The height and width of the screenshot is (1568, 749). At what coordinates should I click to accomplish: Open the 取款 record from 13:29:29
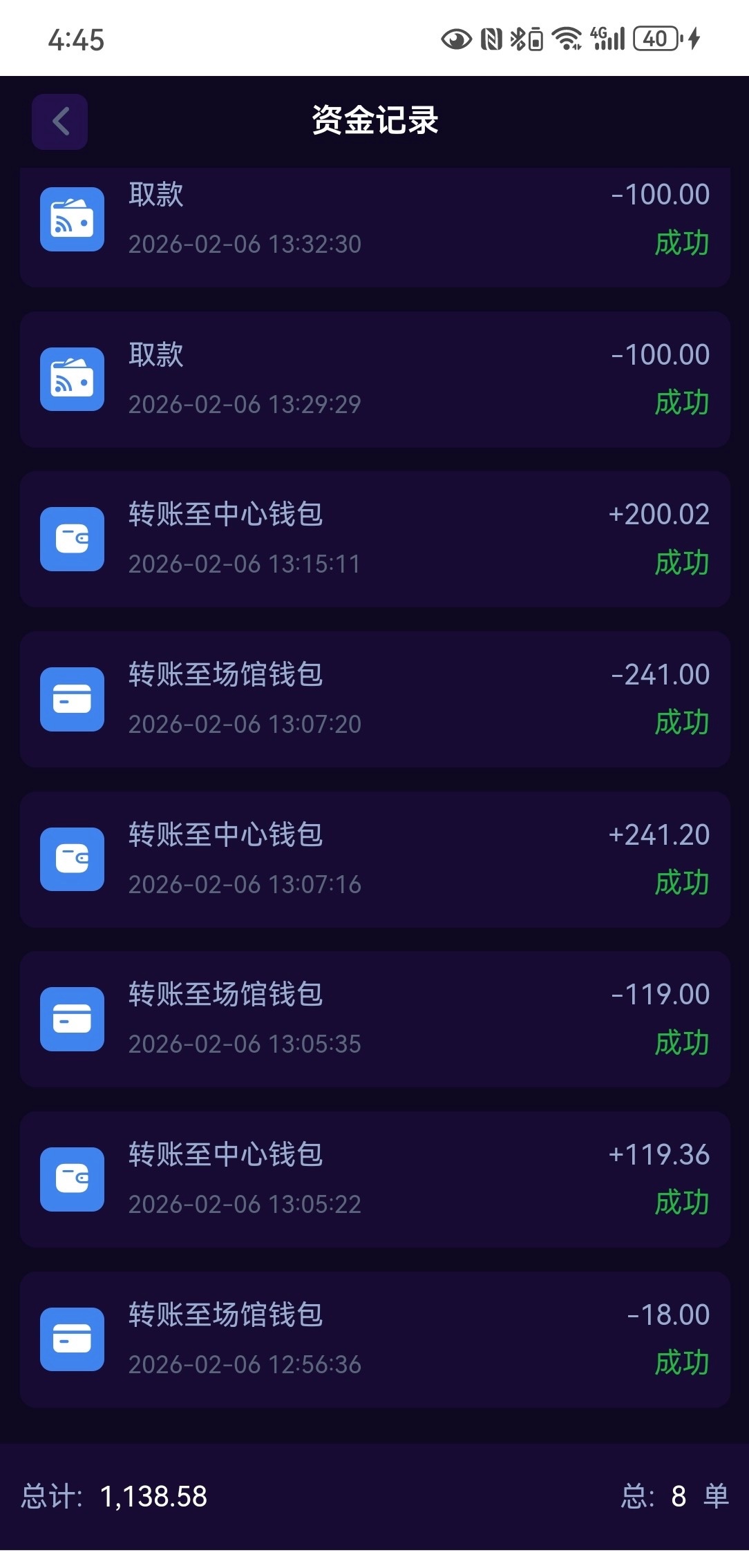coord(374,379)
